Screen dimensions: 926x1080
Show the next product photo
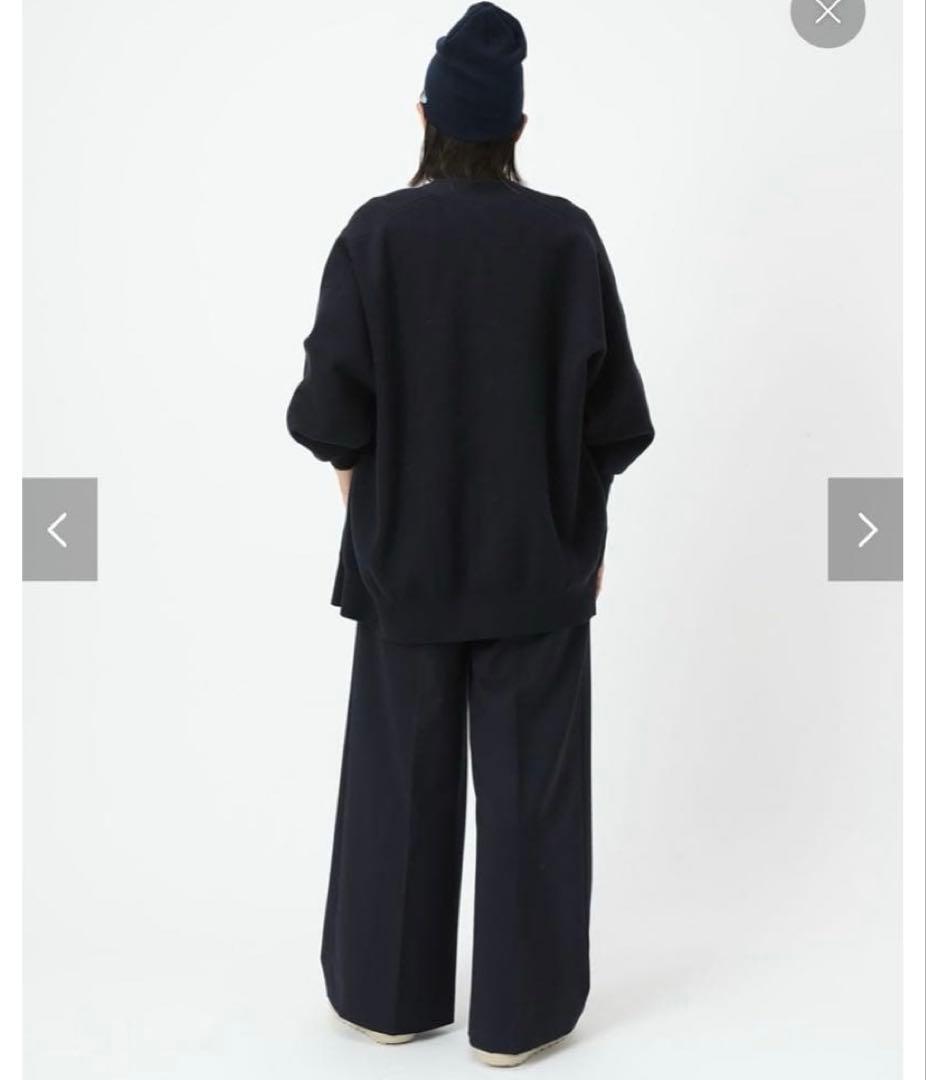(x=865, y=529)
